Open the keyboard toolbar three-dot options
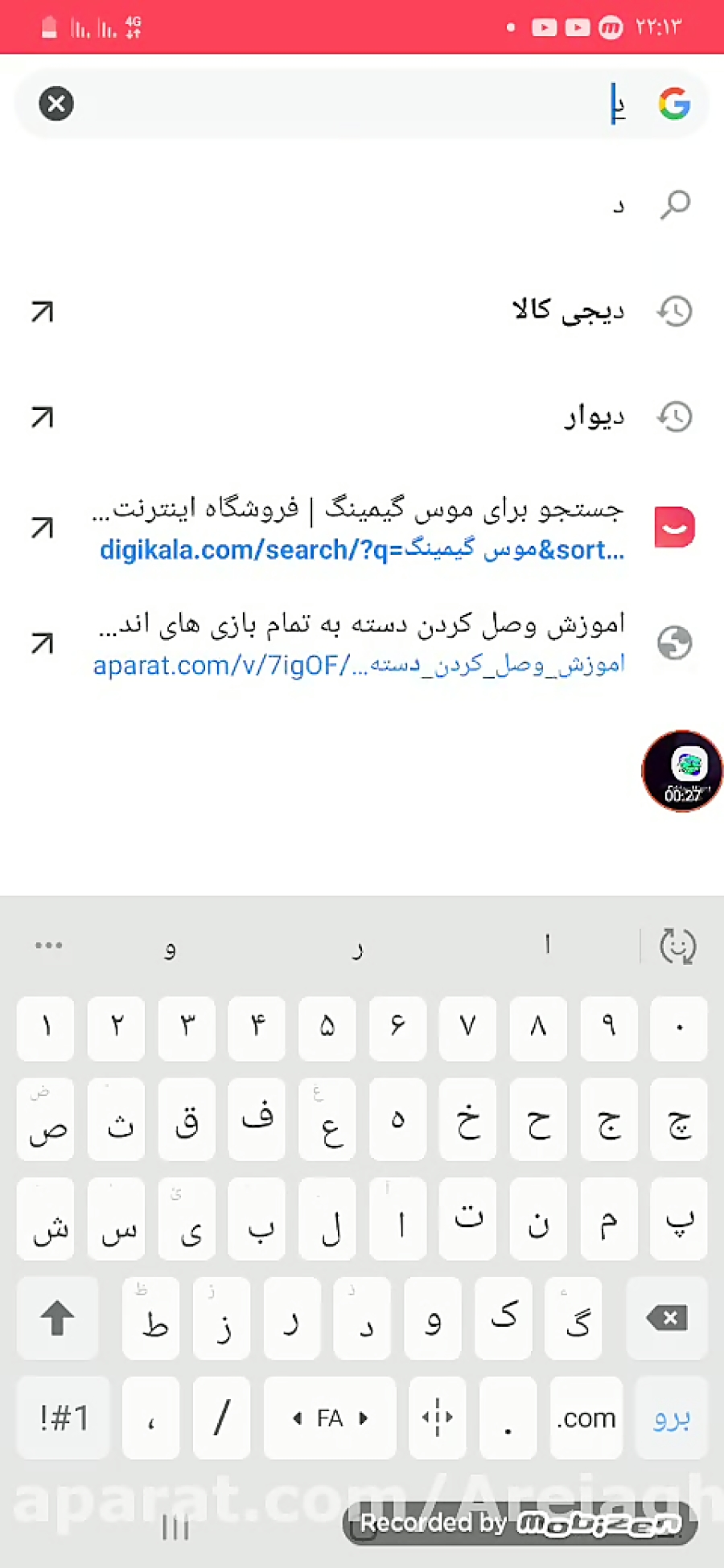Viewport: 724px width, 1568px height. pos(48,946)
